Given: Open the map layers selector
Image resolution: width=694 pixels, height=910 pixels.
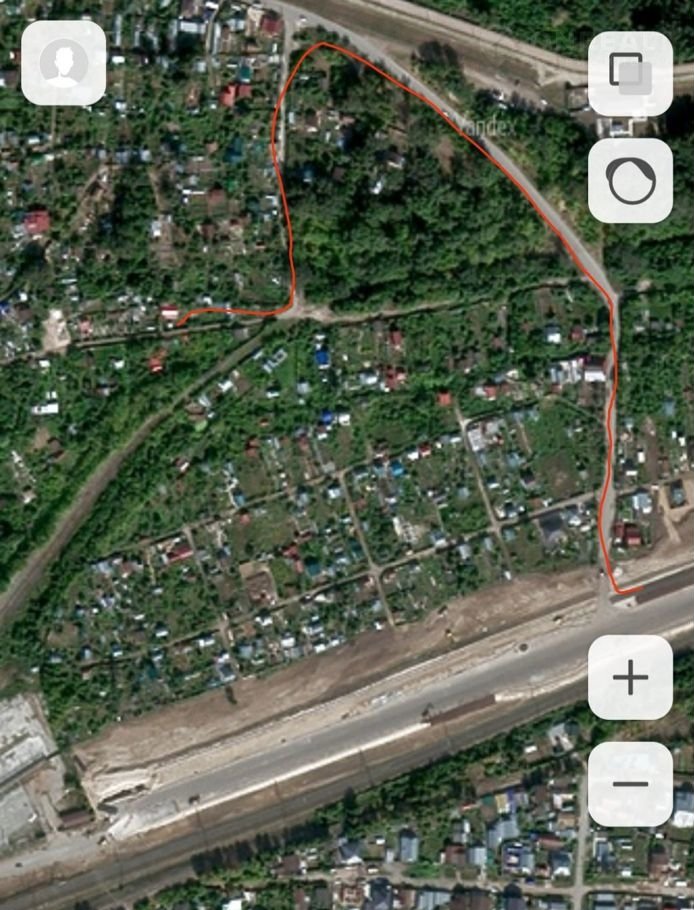Looking at the screenshot, I should tap(630, 73).
